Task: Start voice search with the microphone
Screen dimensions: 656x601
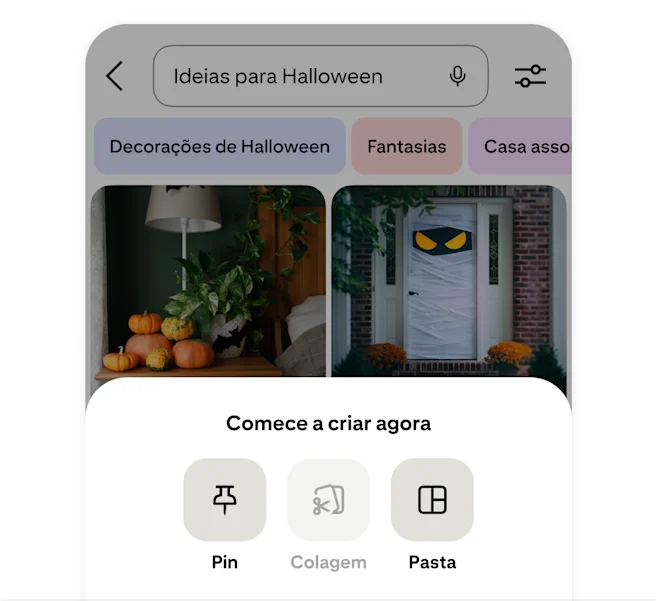Action: pyautogui.click(x=458, y=76)
